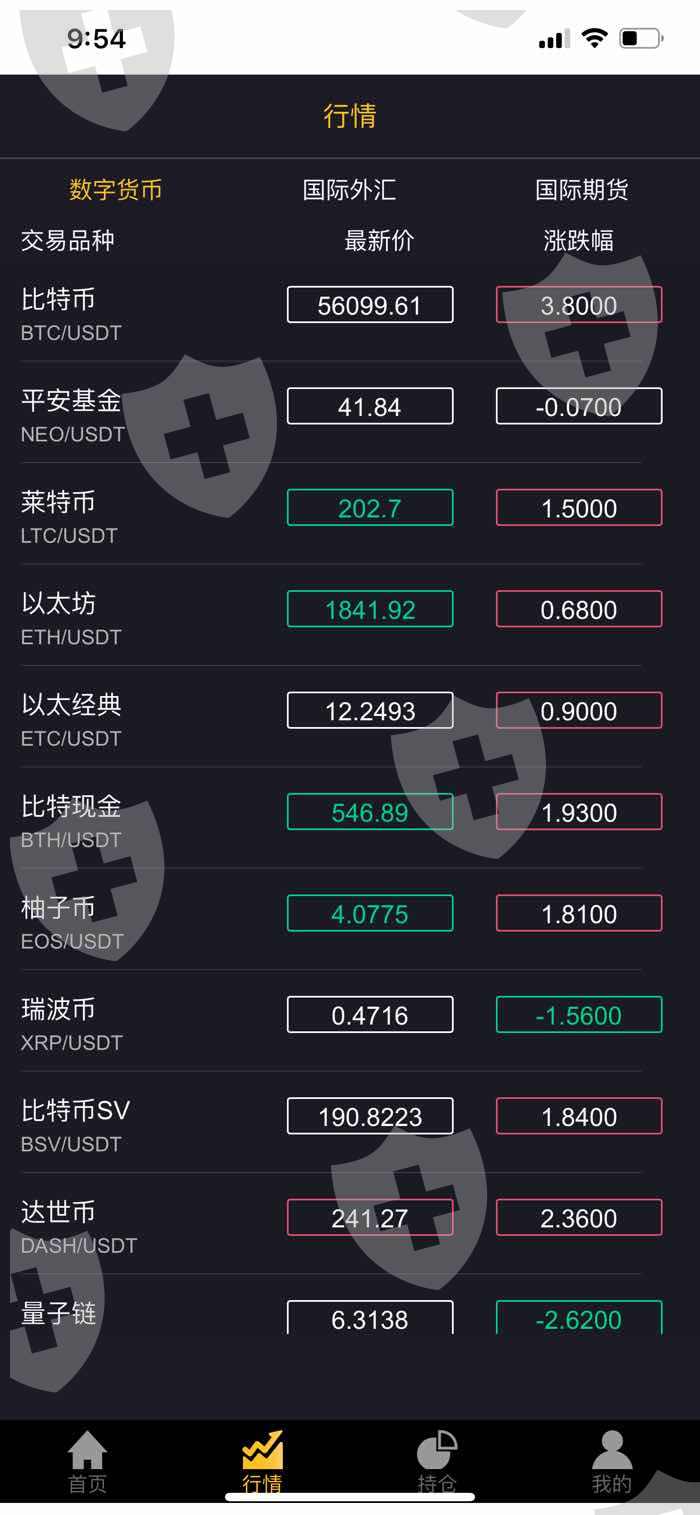Image resolution: width=700 pixels, height=1515 pixels.
Task: Select the 数字货币 tab
Action: [x=116, y=190]
